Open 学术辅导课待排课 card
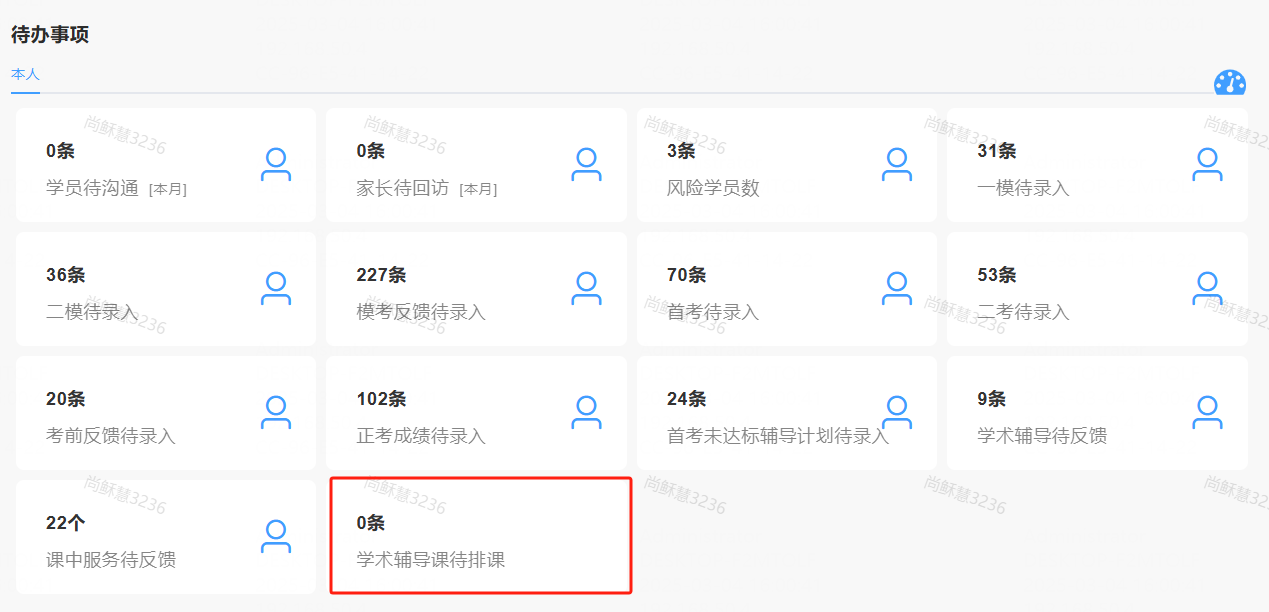The height and width of the screenshot is (612, 1269). (x=480, y=537)
